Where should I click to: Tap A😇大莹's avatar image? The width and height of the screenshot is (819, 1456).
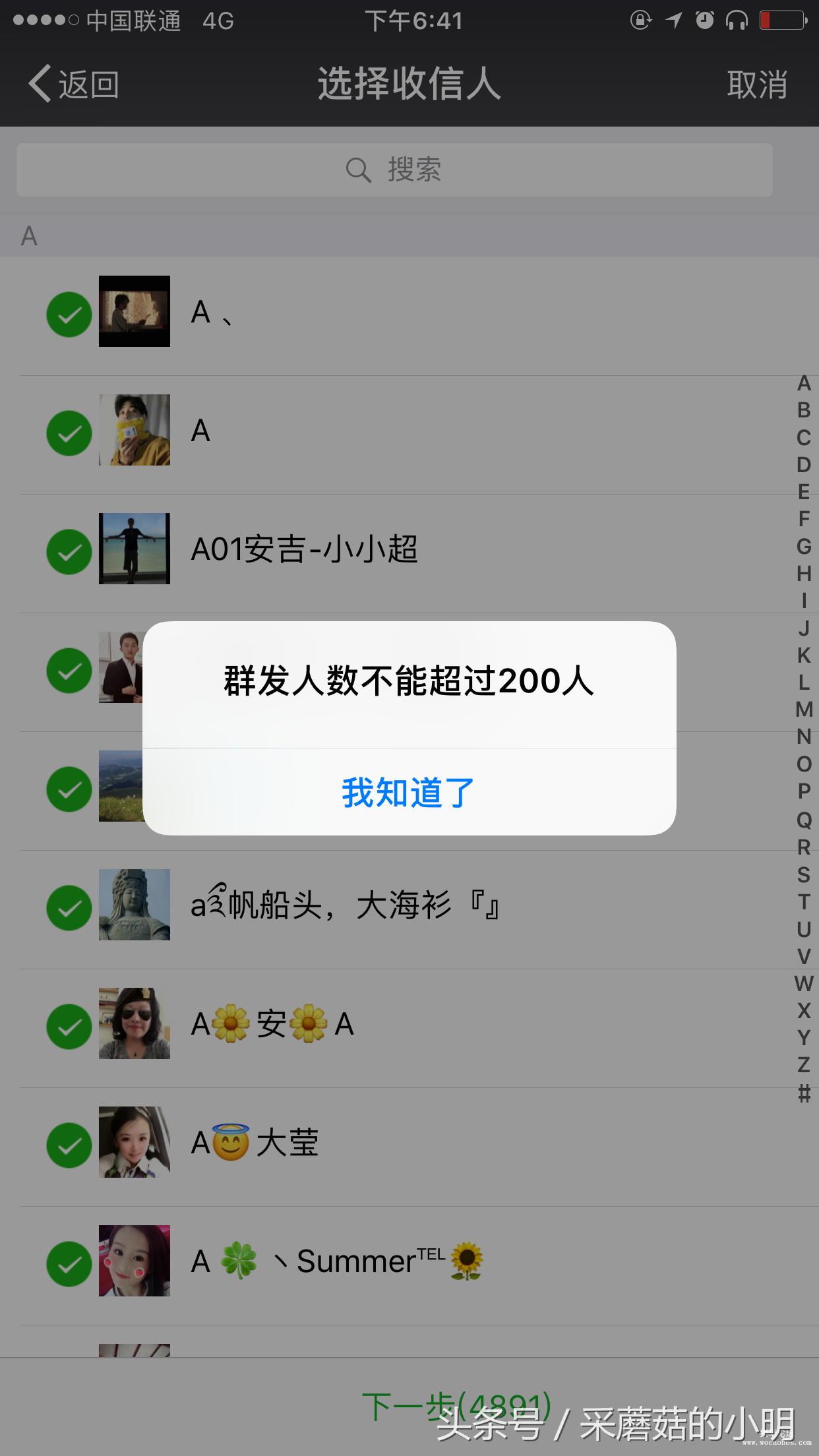click(x=134, y=1143)
